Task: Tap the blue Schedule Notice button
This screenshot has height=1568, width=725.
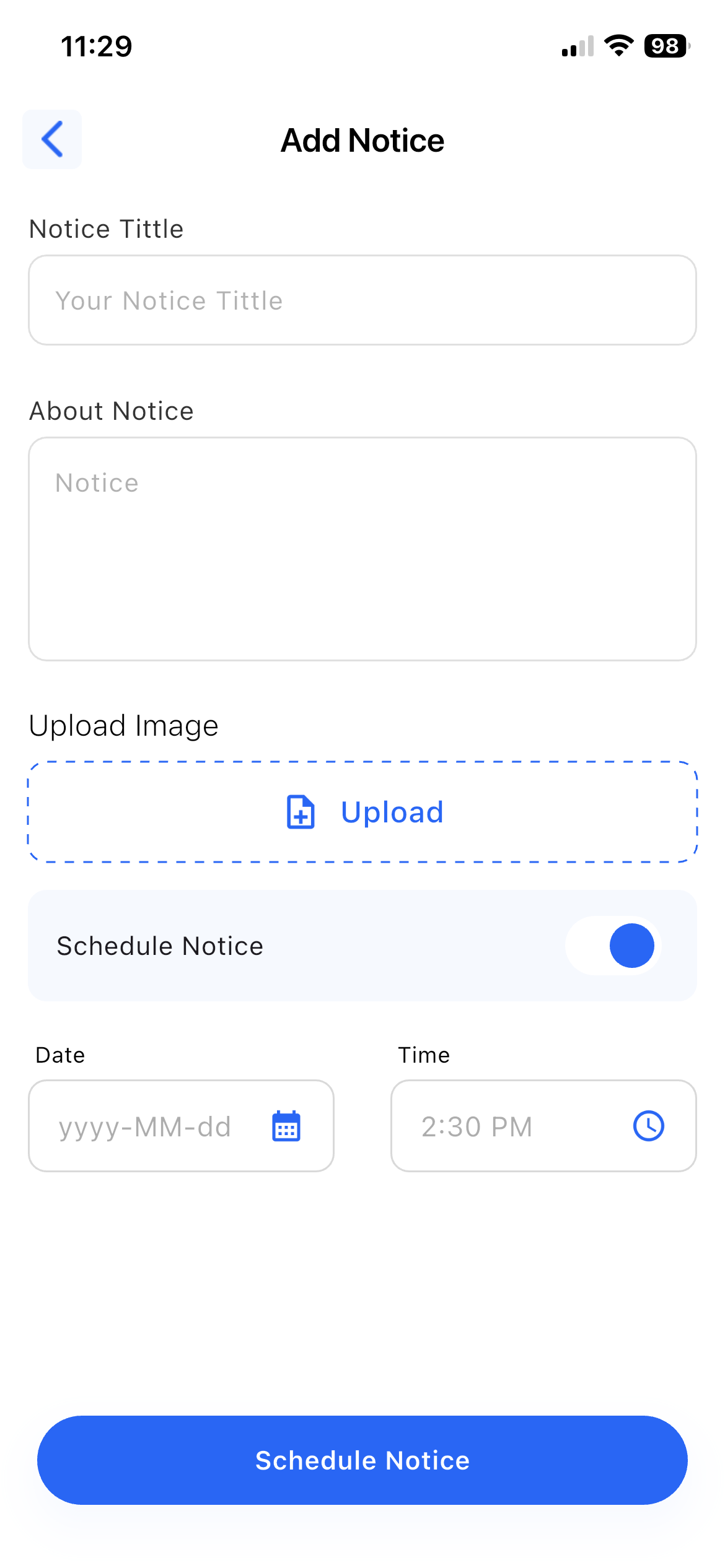Action: pyautogui.click(x=362, y=1460)
